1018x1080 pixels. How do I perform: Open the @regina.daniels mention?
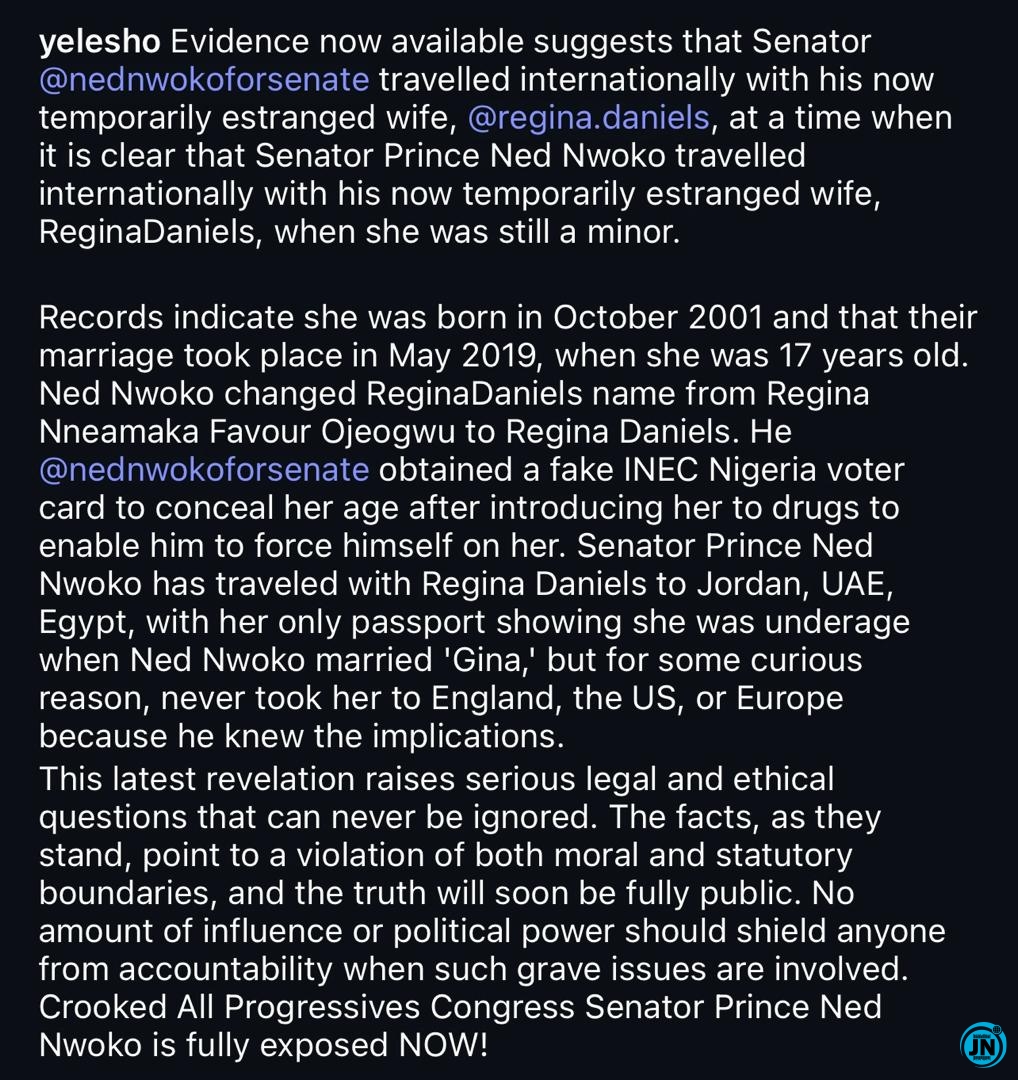tap(589, 118)
